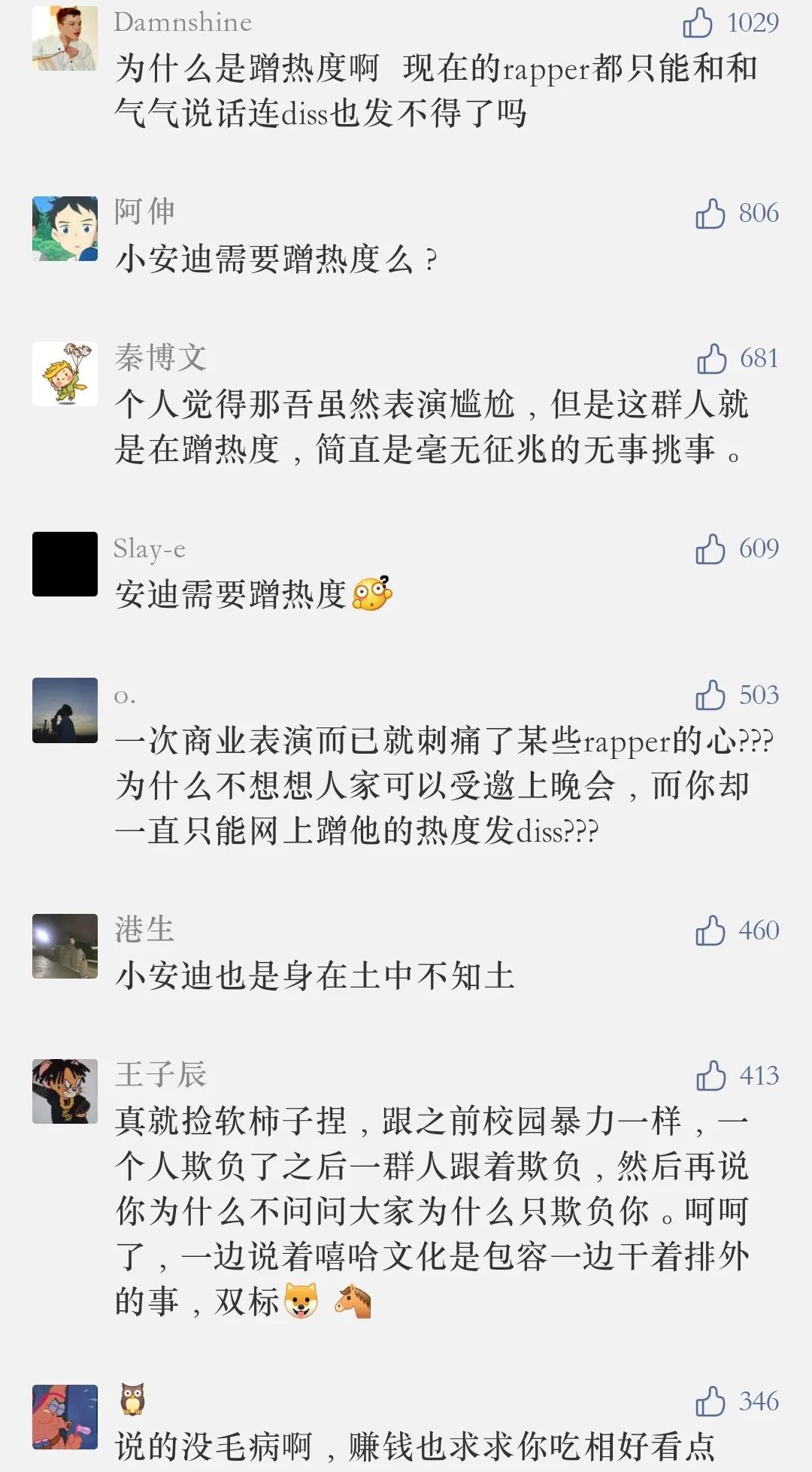Click Slay-e's black avatar image
Viewport: 812px width, 1472px height.
tap(64, 564)
